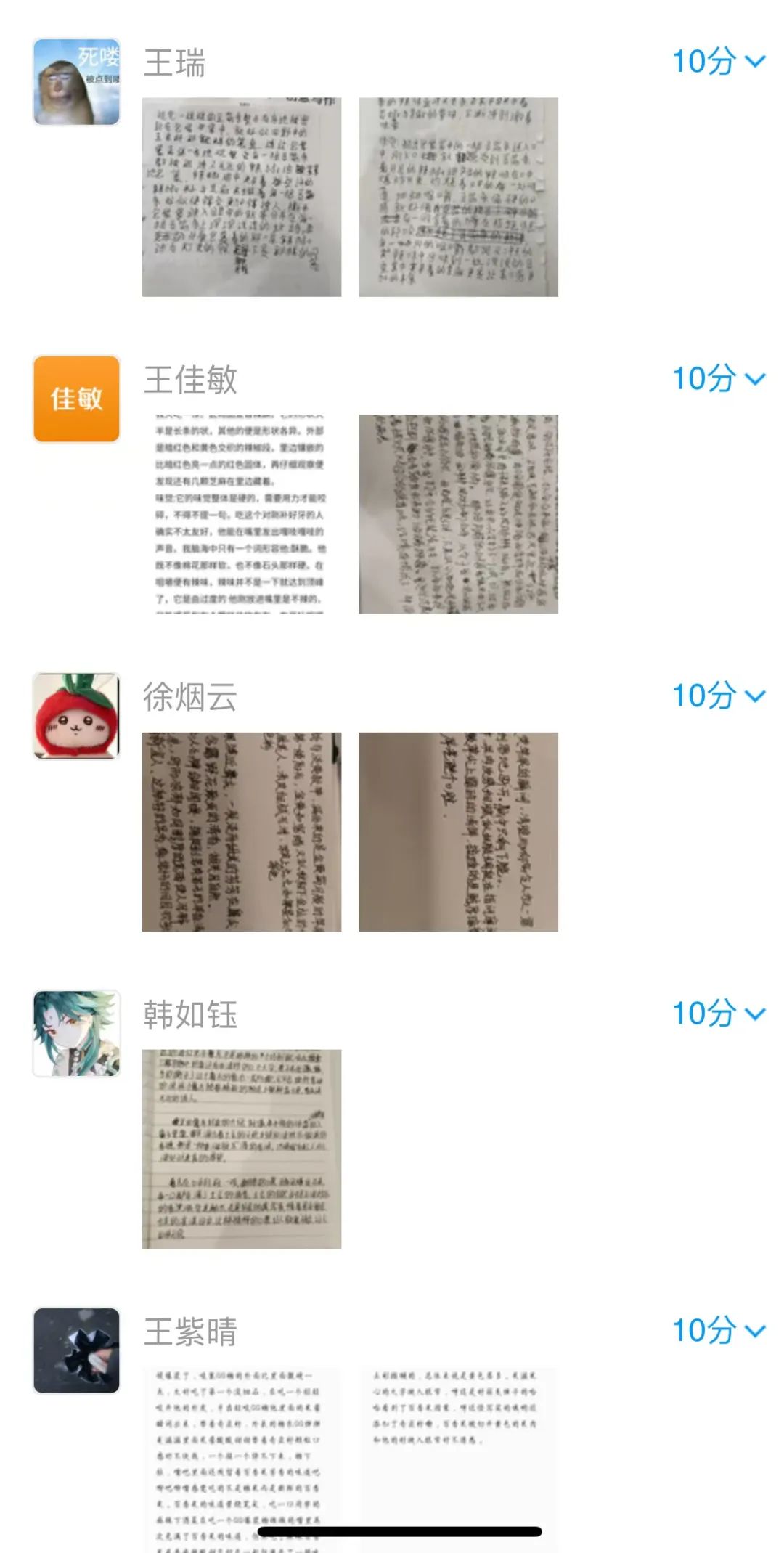
Task: Tap 王佳敏's orange avatar
Action: pos(76,399)
